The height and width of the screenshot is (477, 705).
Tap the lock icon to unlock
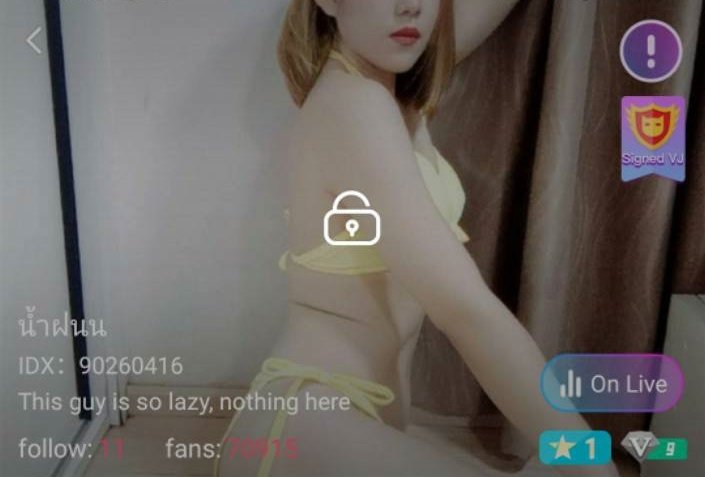352,219
